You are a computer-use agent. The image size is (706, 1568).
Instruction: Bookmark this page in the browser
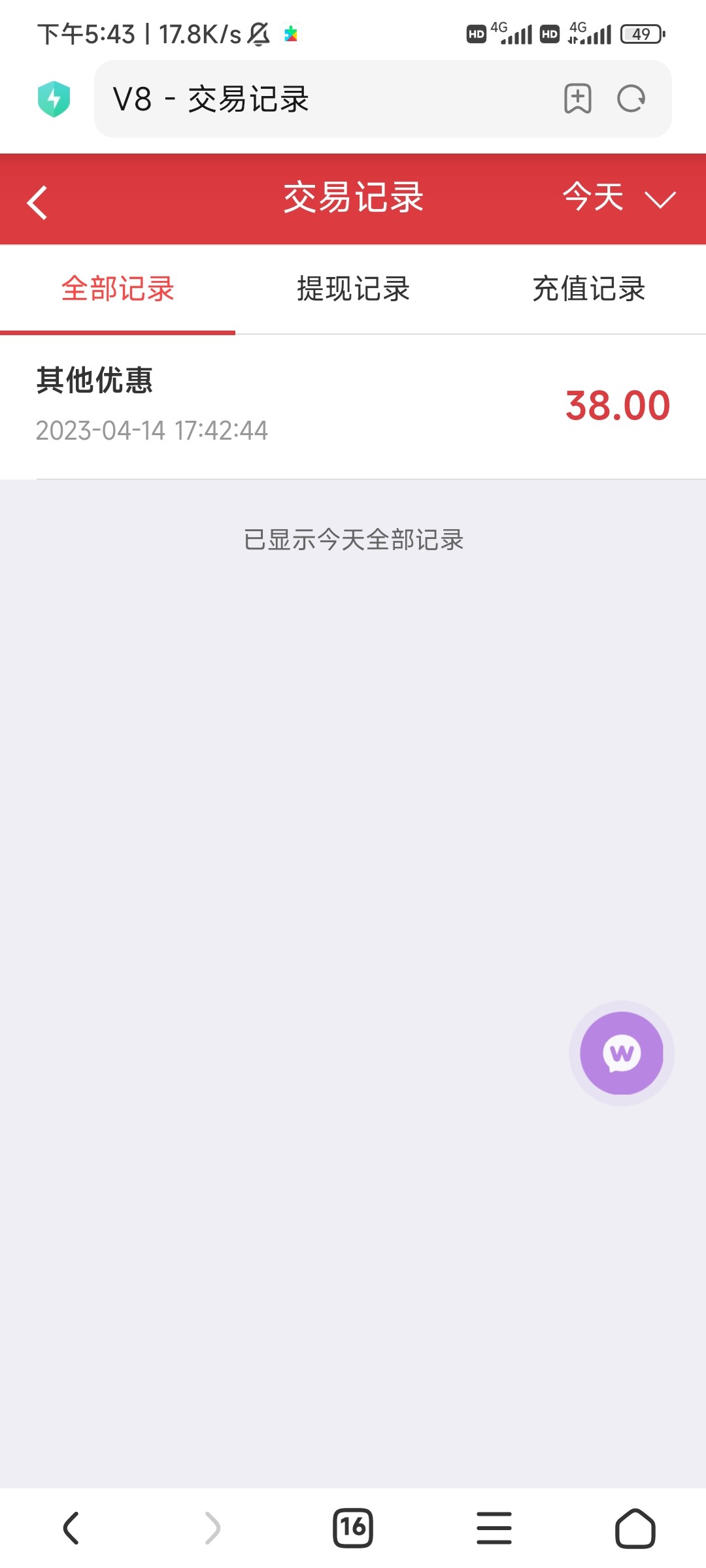coord(577,99)
